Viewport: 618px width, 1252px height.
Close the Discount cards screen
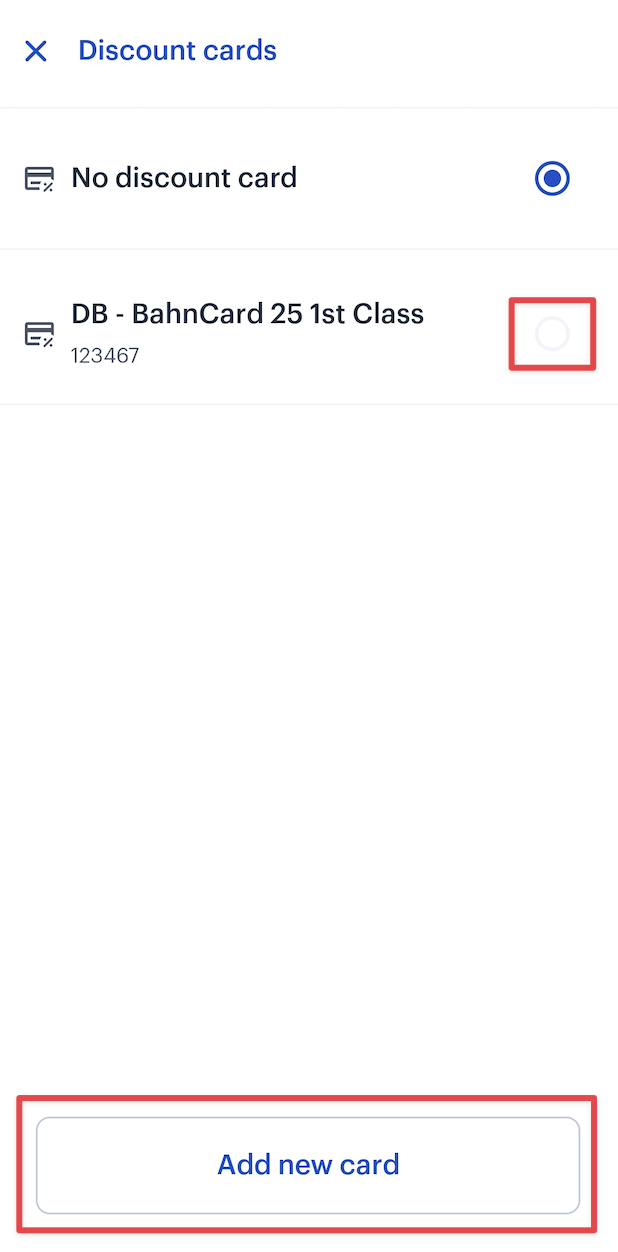tap(36, 51)
